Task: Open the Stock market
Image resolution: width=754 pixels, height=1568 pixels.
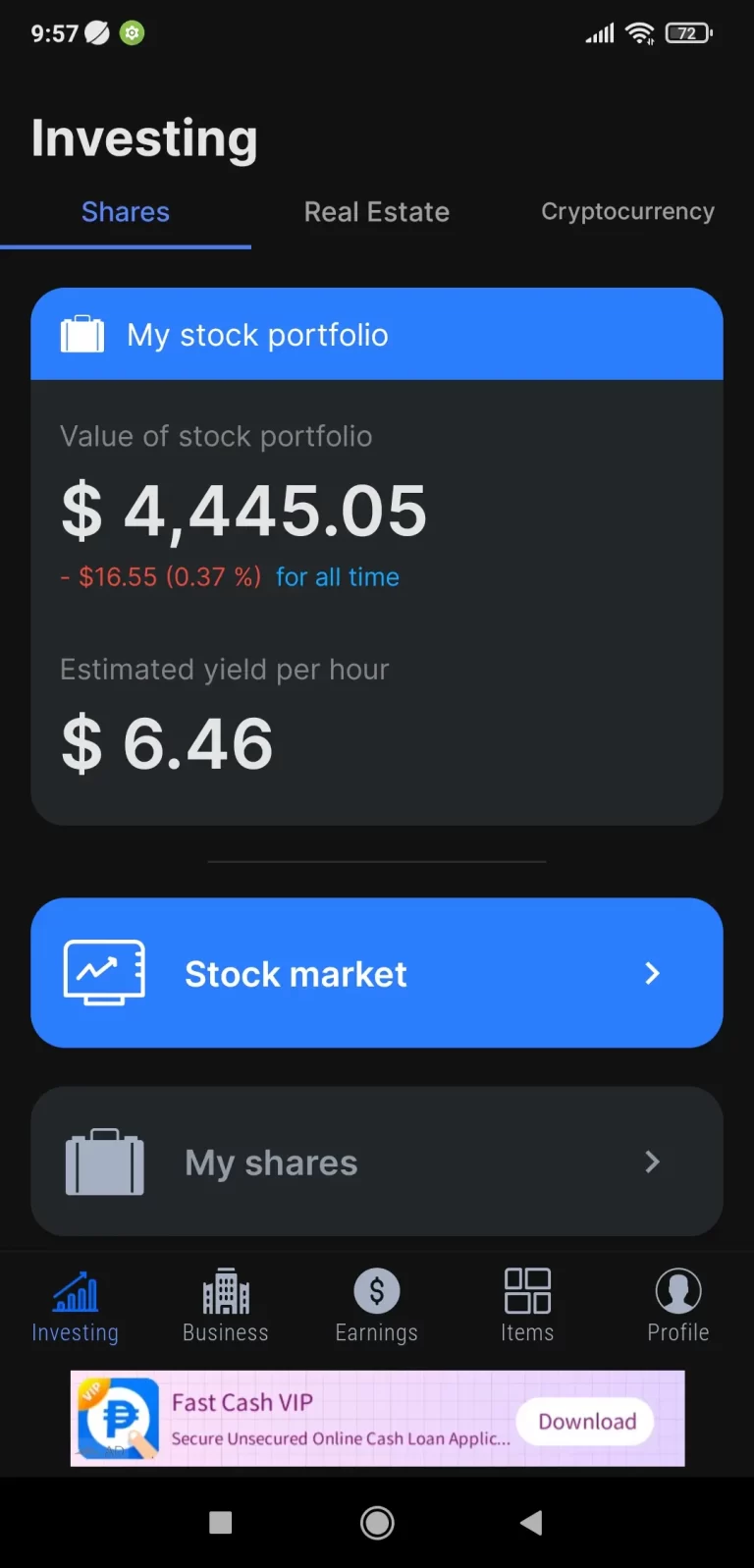Action: [x=376, y=973]
